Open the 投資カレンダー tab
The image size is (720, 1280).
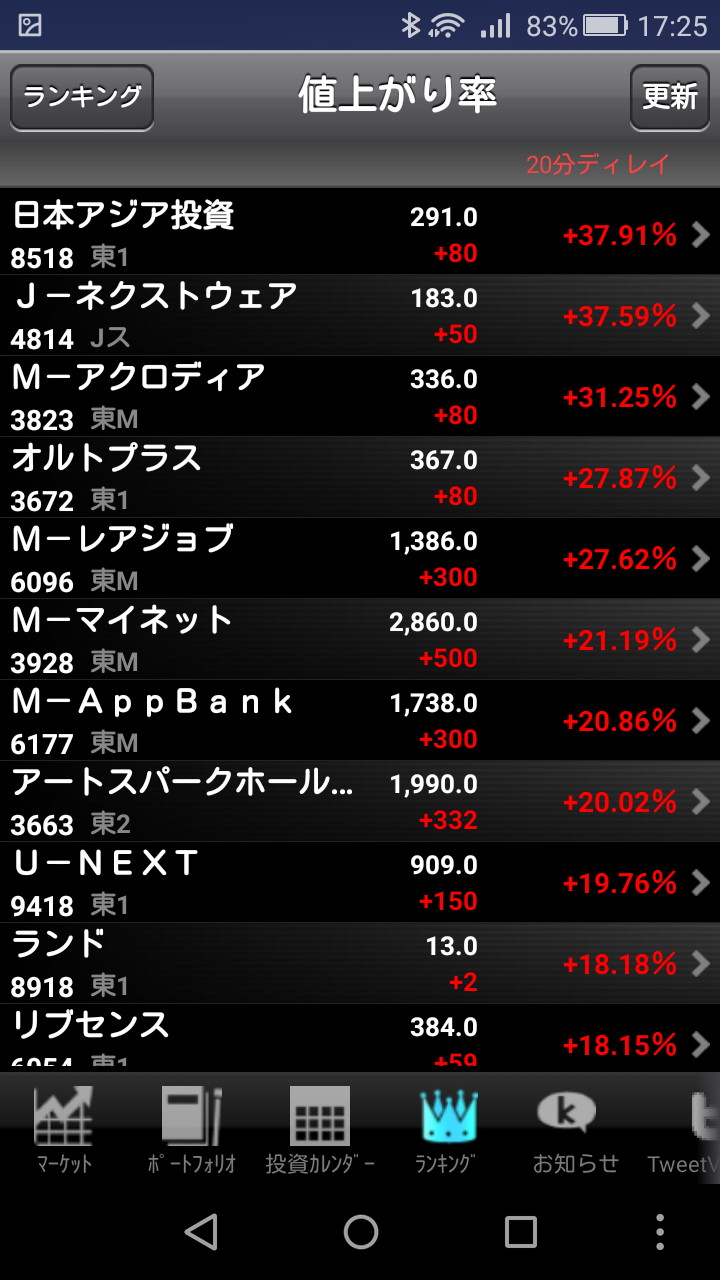[x=320, y=1130]
